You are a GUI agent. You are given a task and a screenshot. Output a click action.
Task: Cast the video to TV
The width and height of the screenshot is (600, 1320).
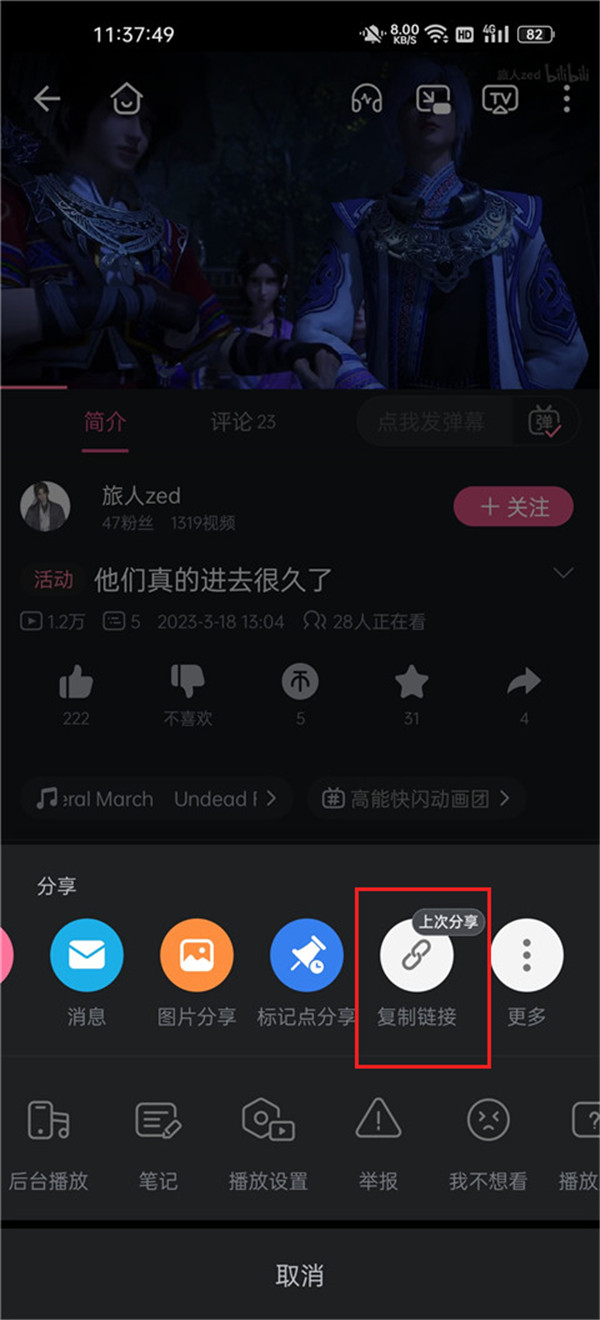coord(500,99)
